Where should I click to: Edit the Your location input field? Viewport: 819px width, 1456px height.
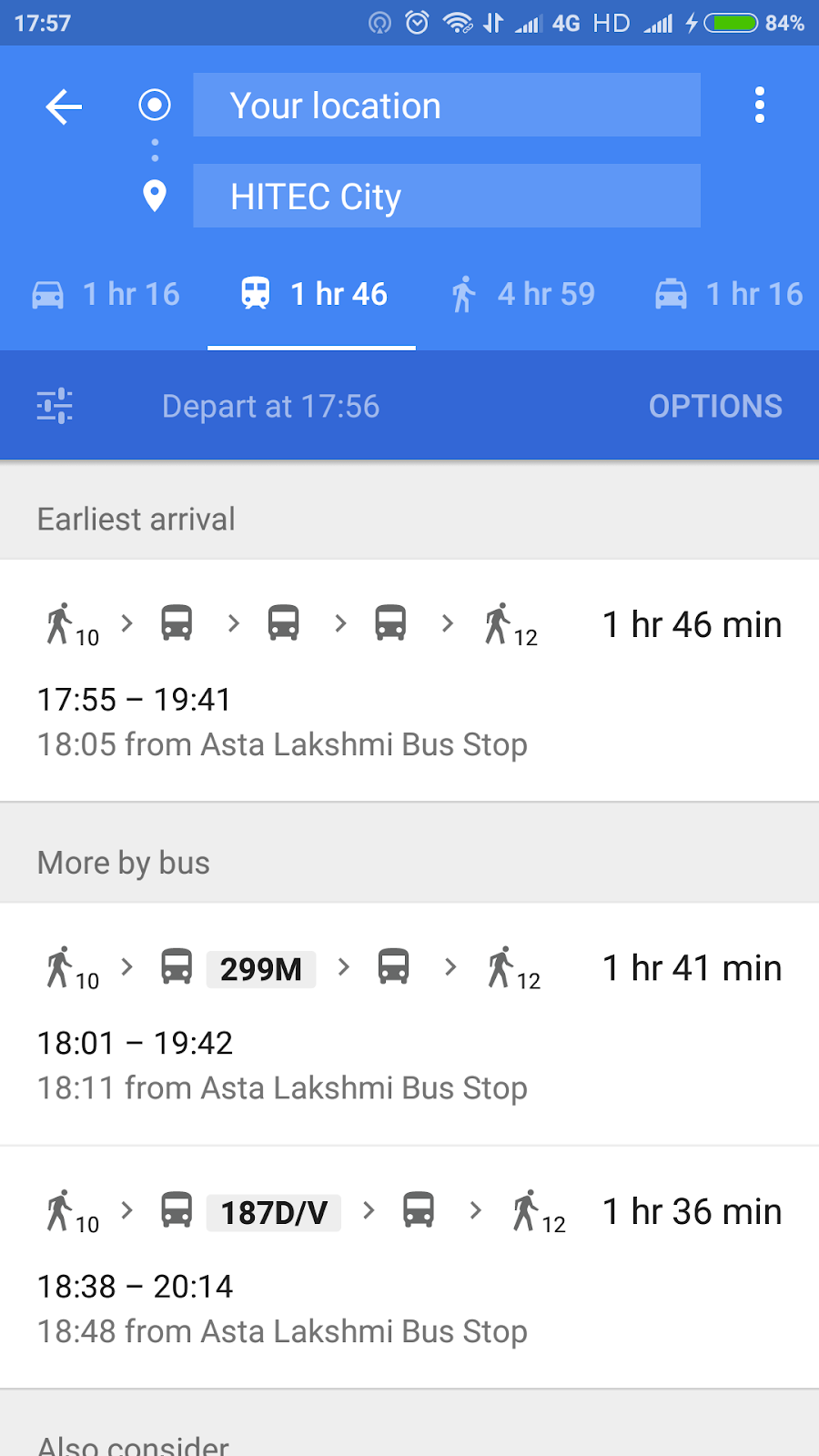445,105
